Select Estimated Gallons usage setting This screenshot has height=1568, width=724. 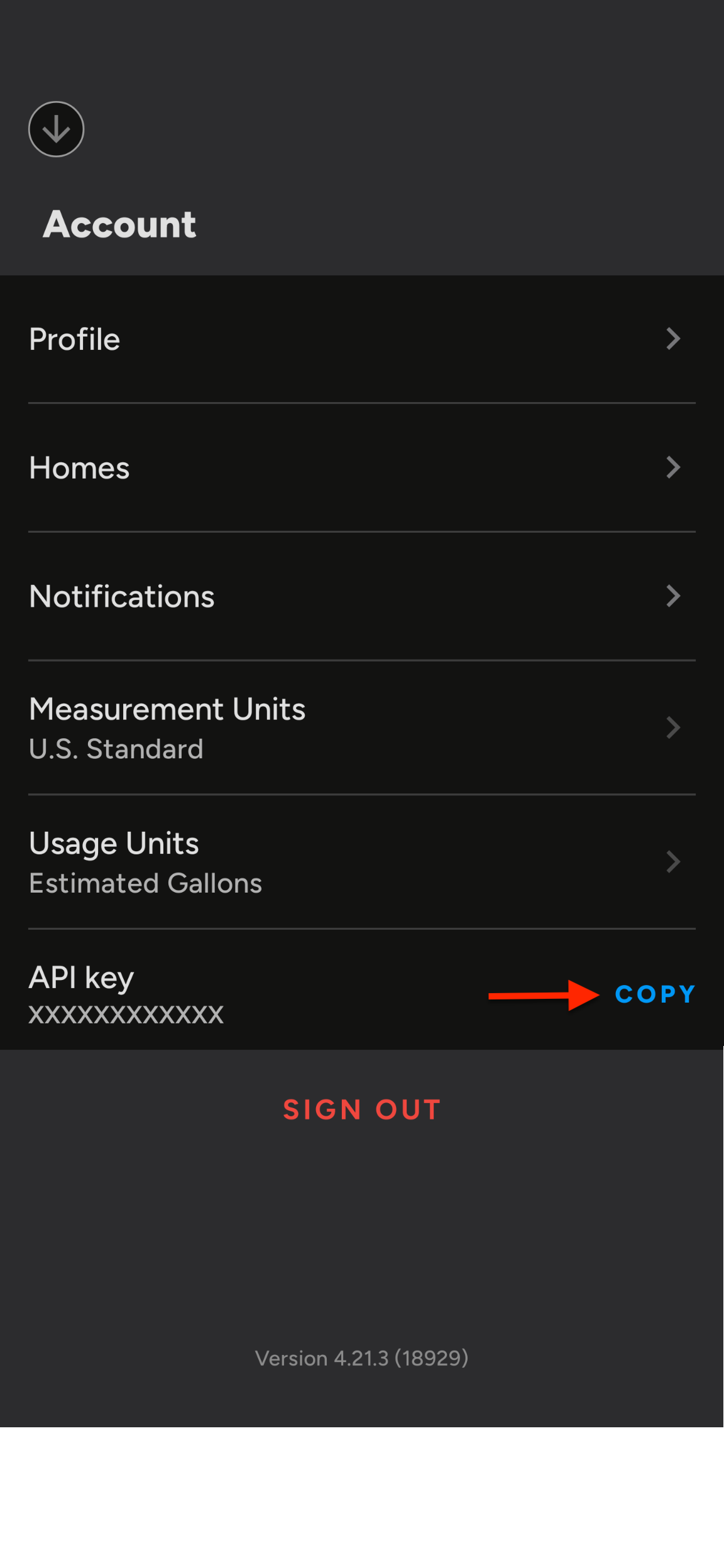[145, 883]
